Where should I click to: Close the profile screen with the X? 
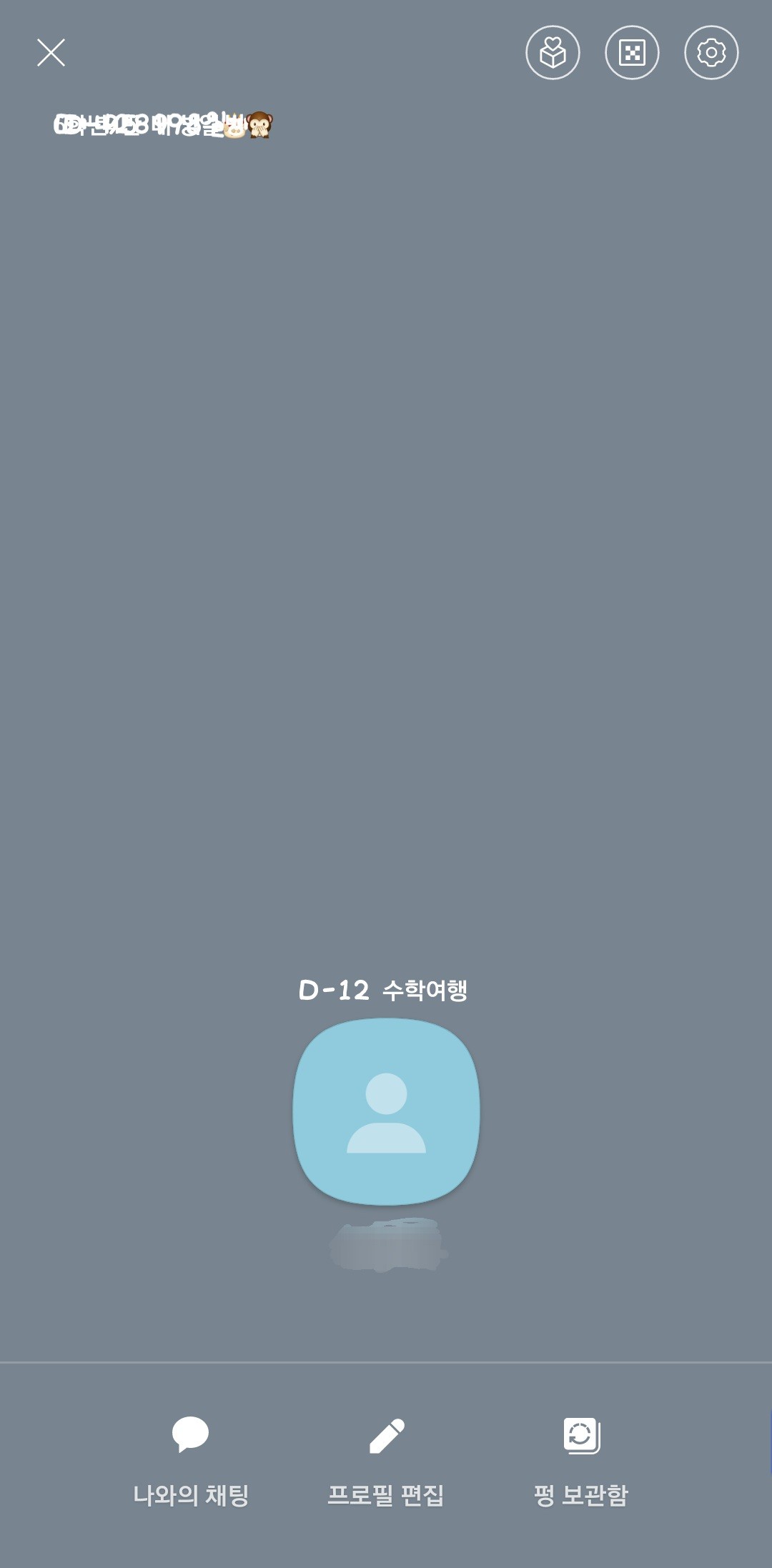coord(51,53)
